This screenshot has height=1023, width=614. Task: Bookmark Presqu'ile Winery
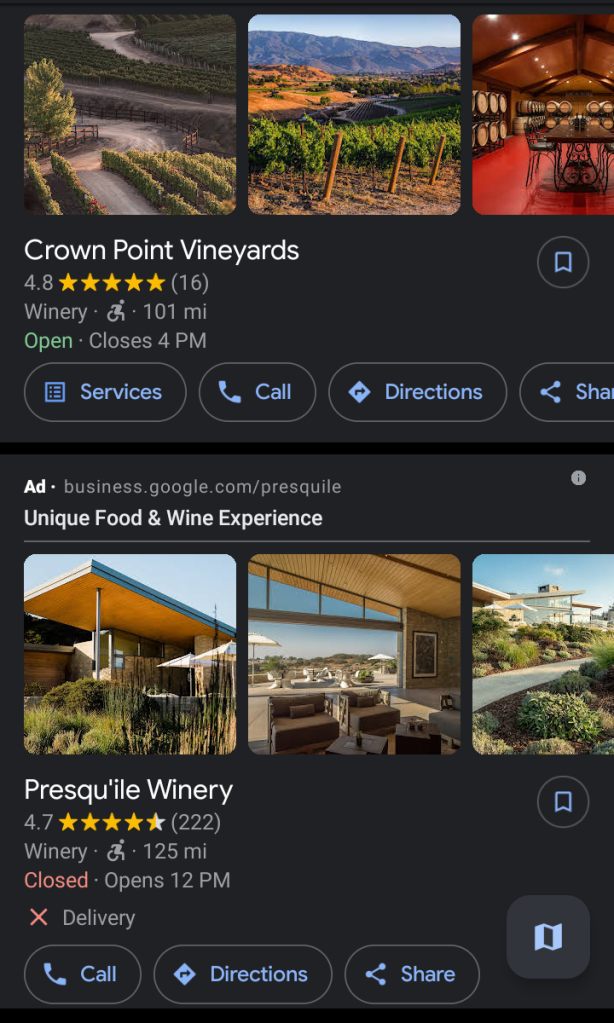pyautogui.click(x=563, y=802)
